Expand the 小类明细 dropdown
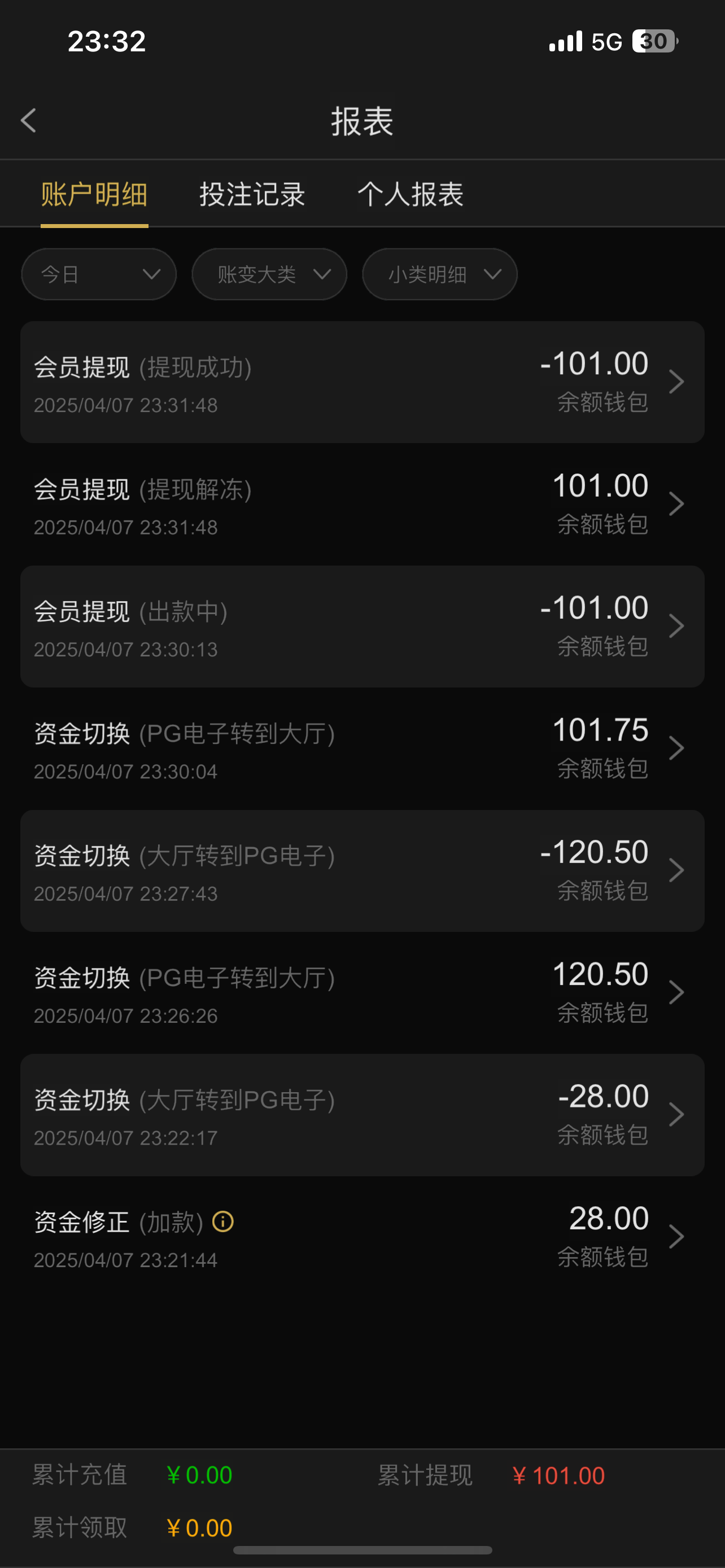Viewport: 725px width, 1568px height. (439, 274)
